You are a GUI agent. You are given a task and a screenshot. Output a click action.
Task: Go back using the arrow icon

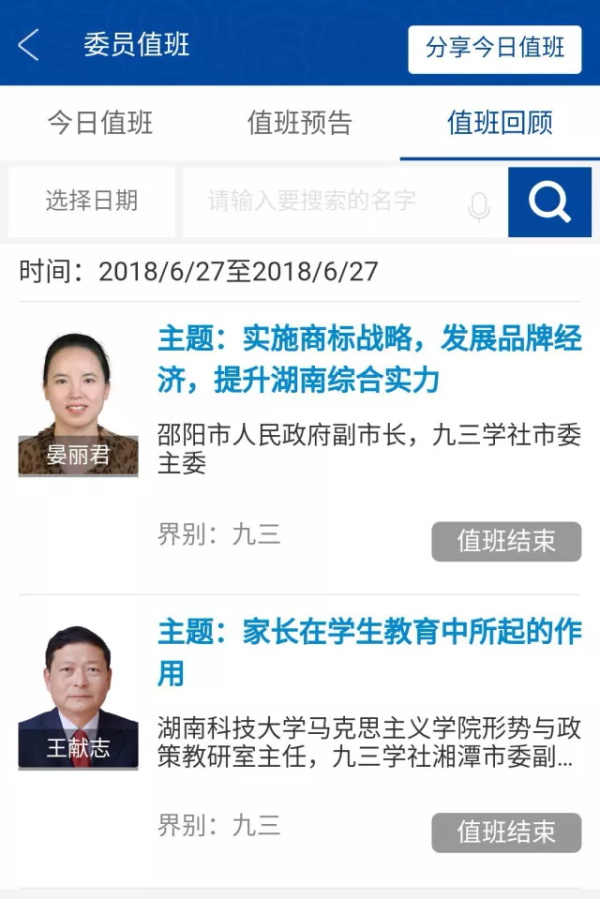[29, 45]
